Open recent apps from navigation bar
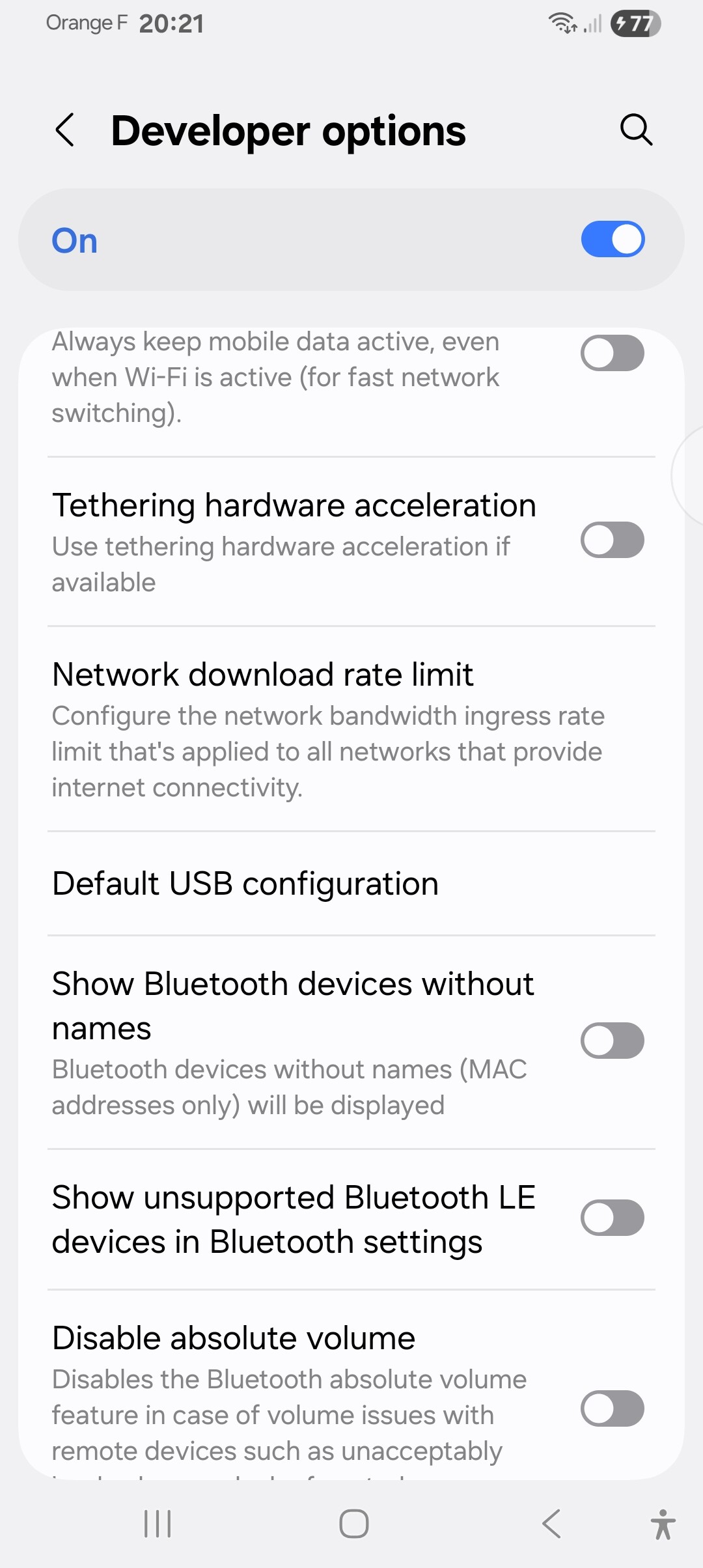 [x=158, y=1524]
